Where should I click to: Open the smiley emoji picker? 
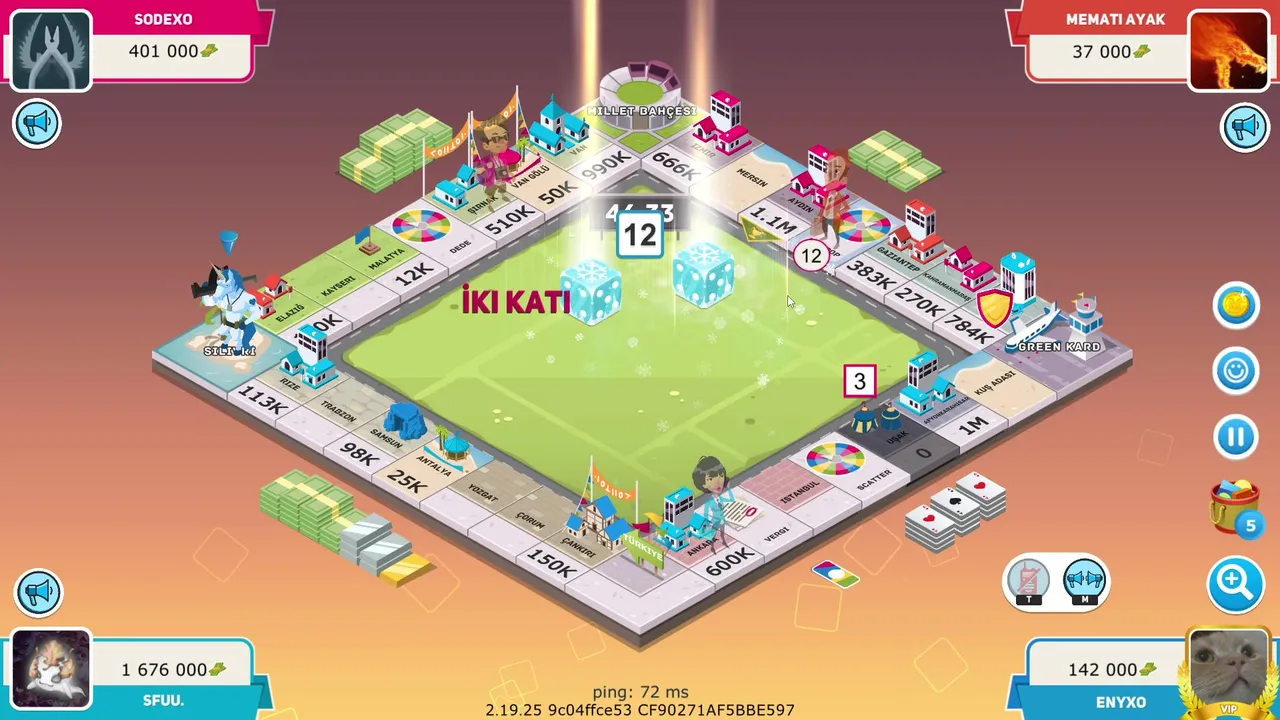(1236, 371)
